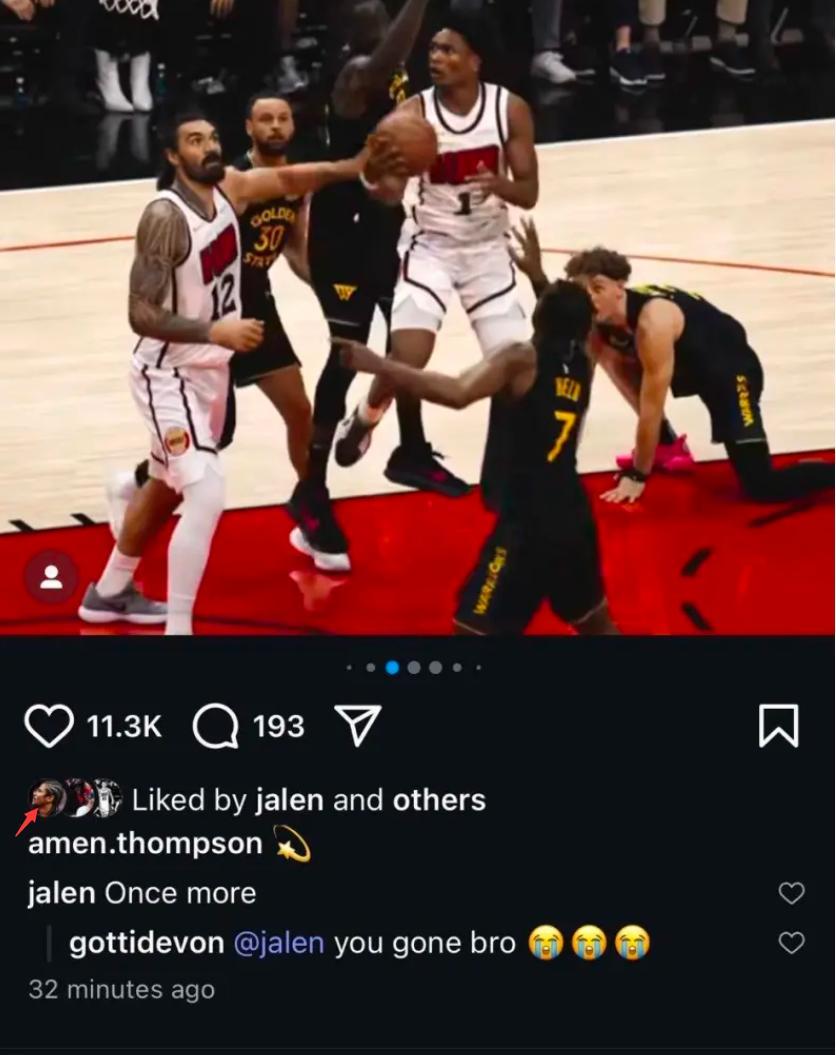Screen dimensions: 836x1055
Task: Like the post with the heart icon
Action: (48, 726)
